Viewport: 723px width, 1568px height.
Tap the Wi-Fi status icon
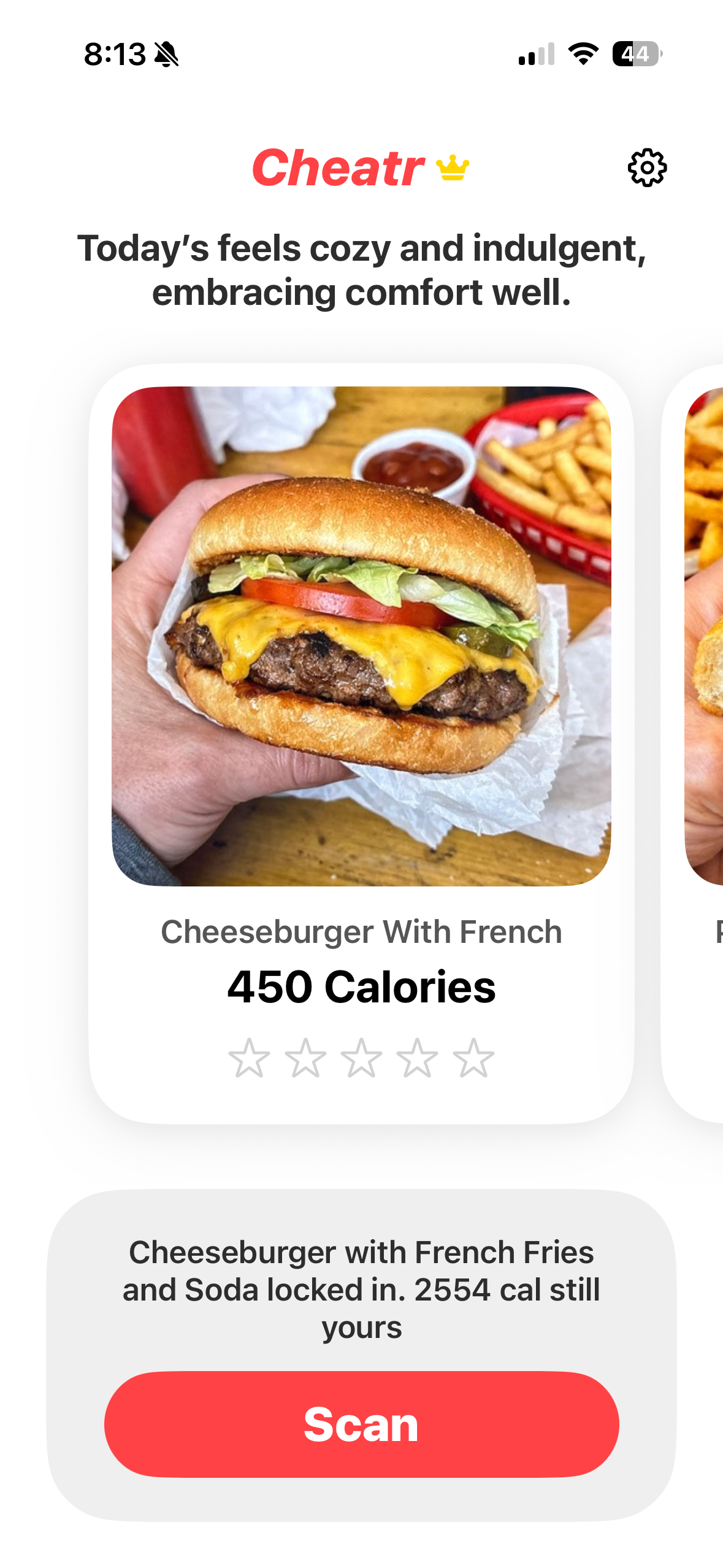[581, 55]
